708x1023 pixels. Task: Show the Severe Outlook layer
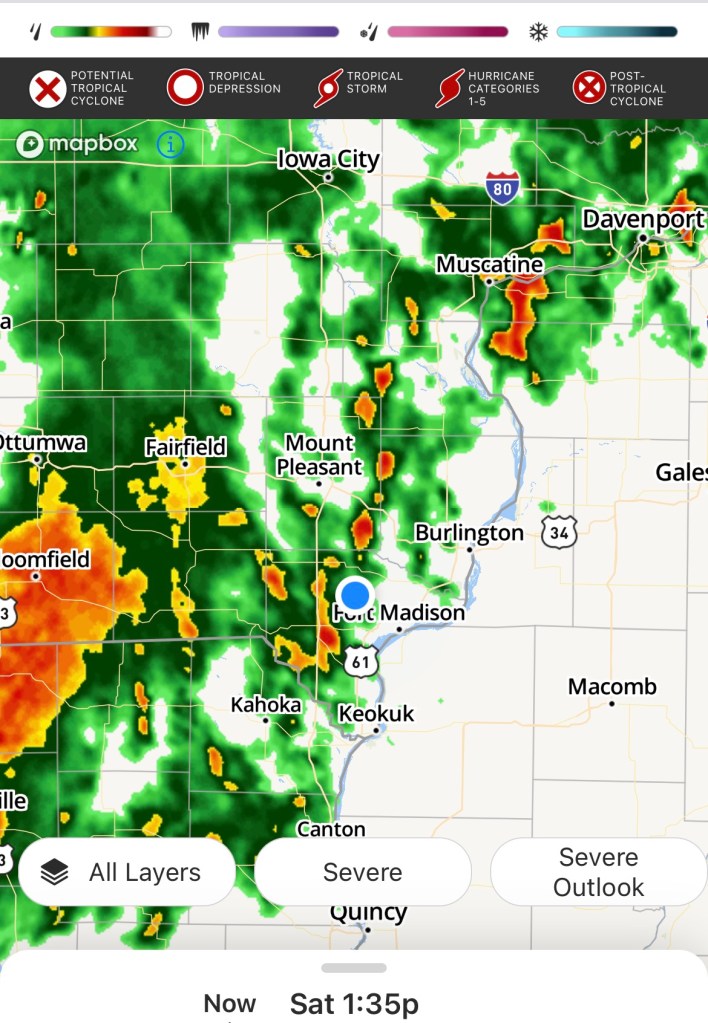coord(598,872)
